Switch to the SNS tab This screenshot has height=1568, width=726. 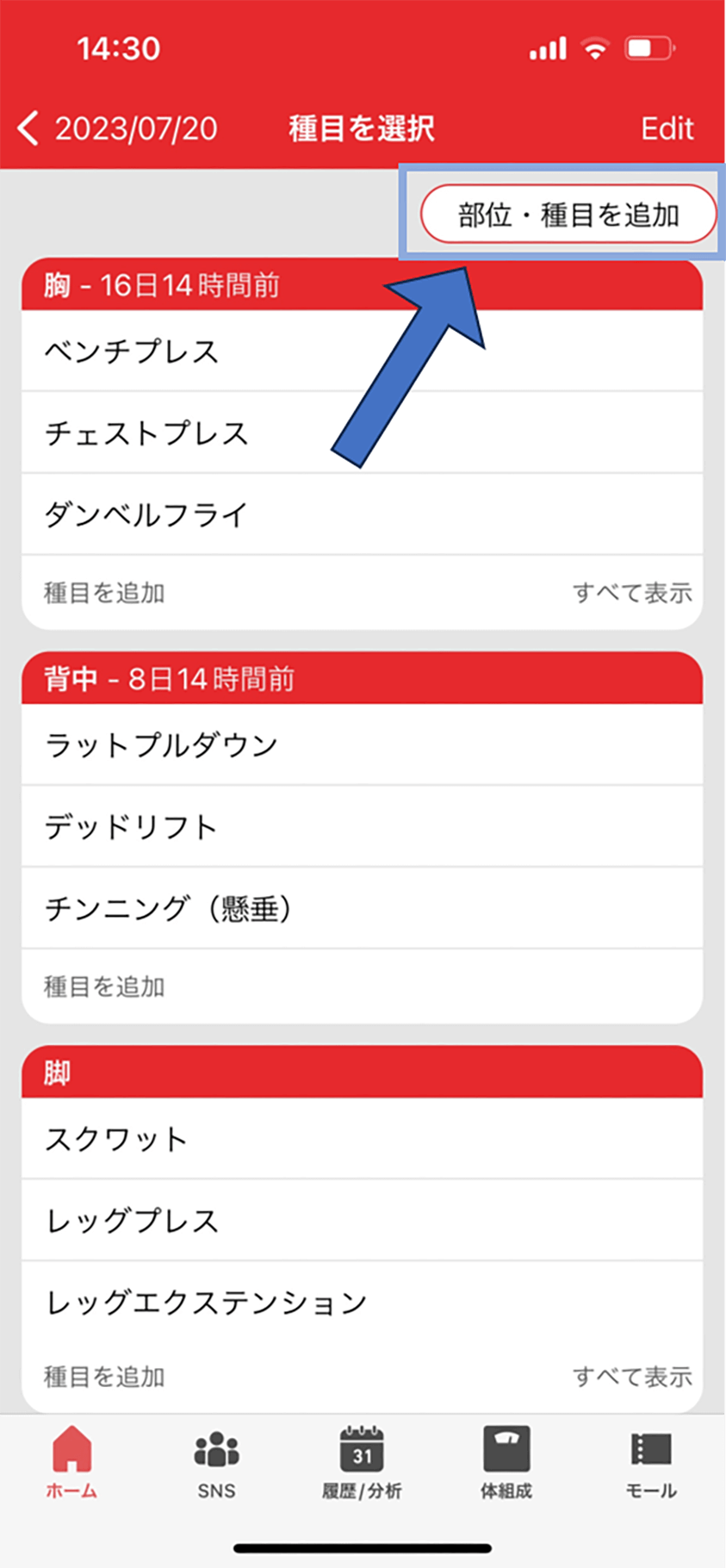tap(216, 1465)
